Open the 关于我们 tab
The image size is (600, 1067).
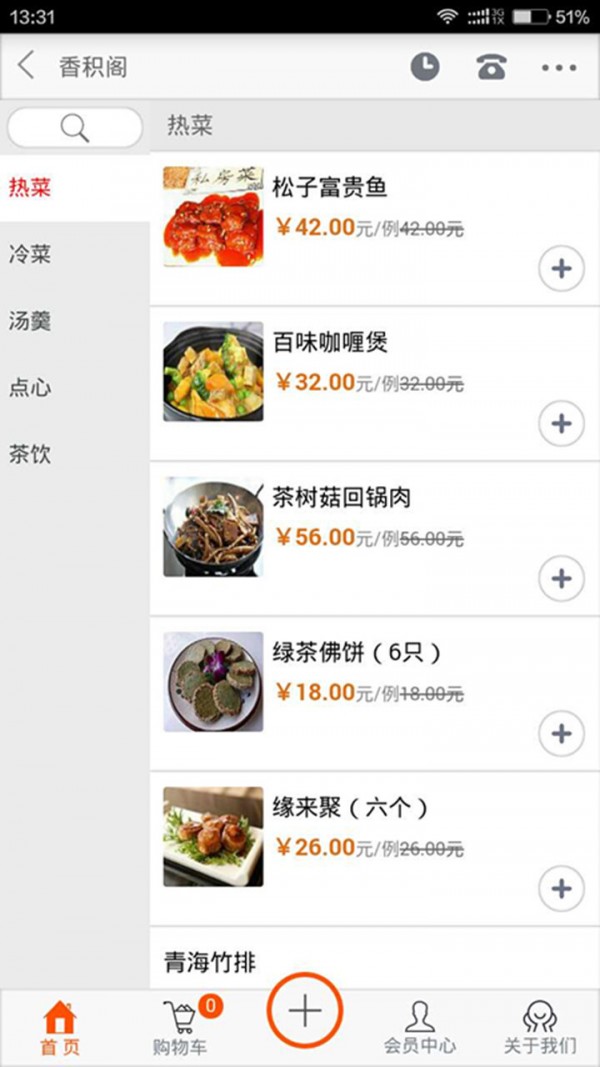click(540, 1027)
